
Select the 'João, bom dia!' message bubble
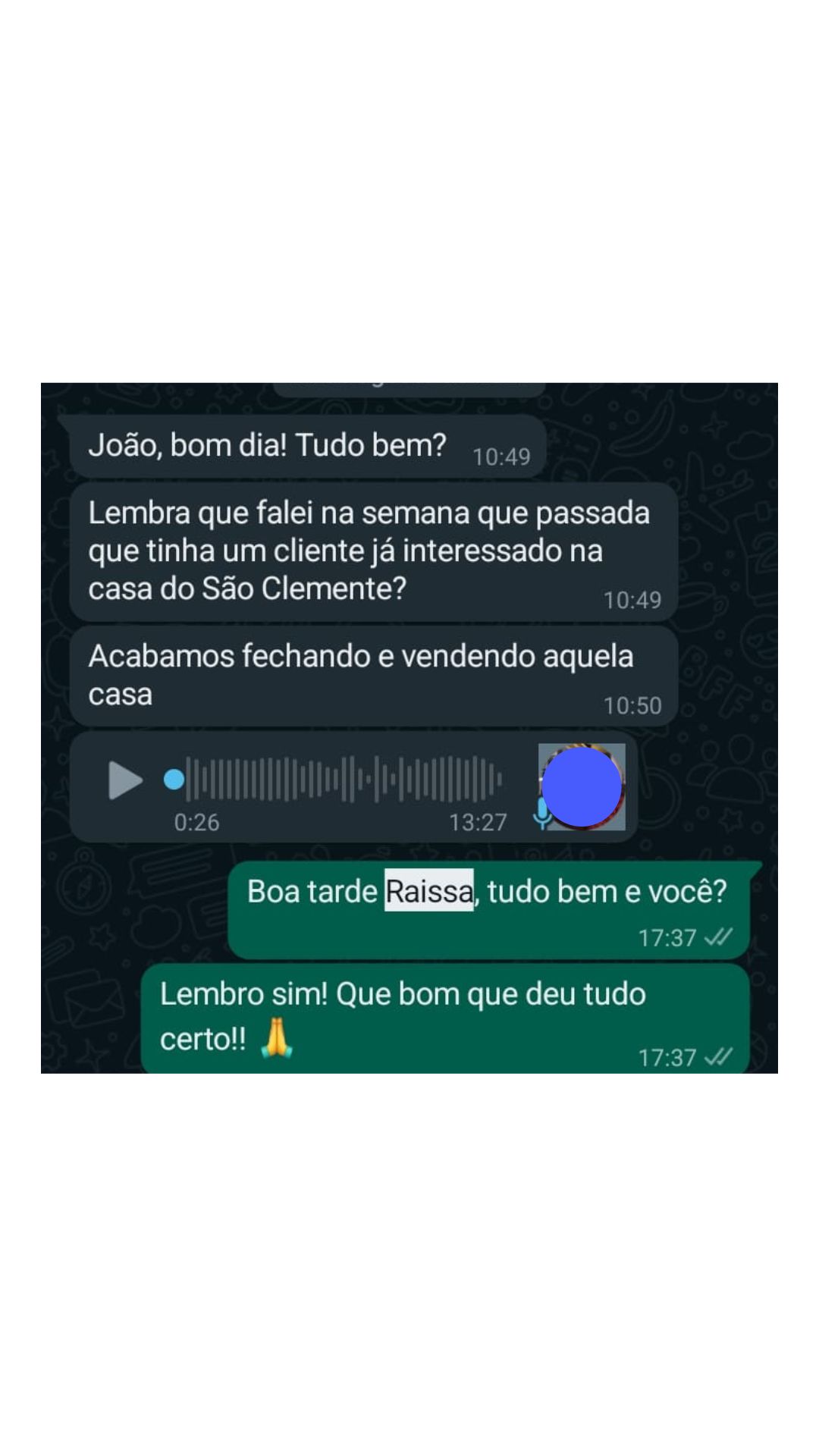[303, 444]
